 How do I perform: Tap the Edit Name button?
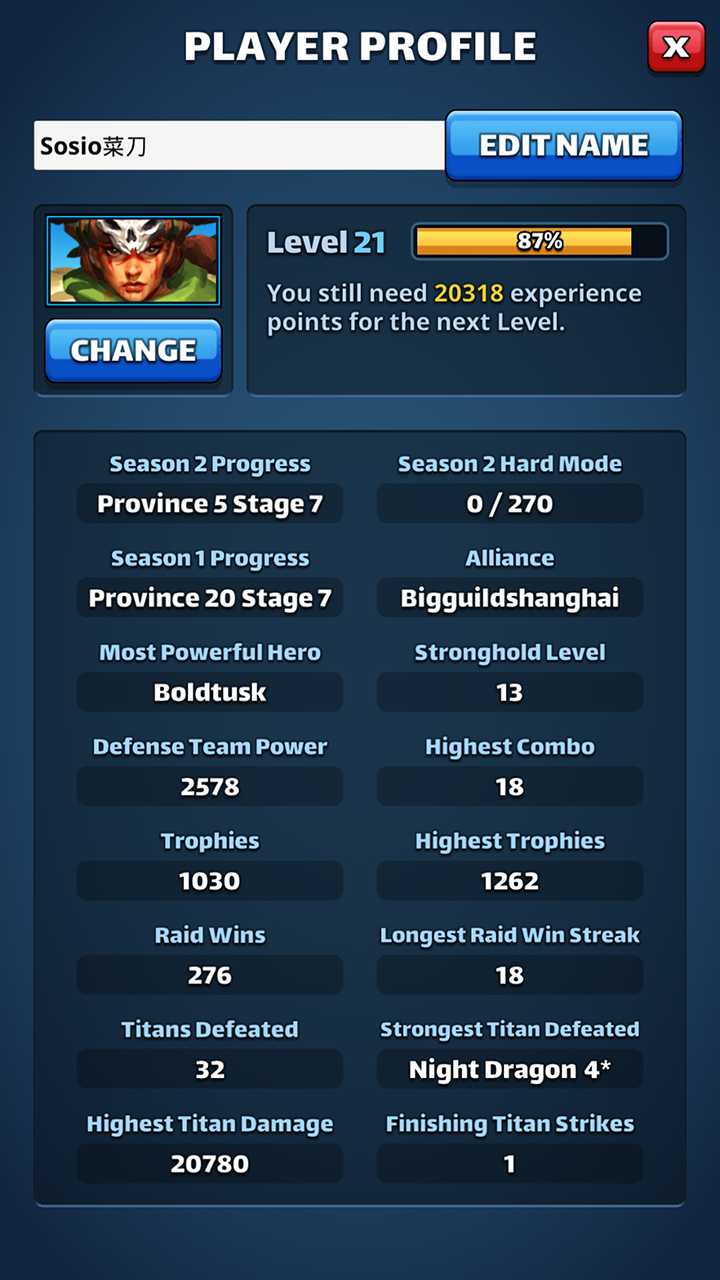pos(563,145)
